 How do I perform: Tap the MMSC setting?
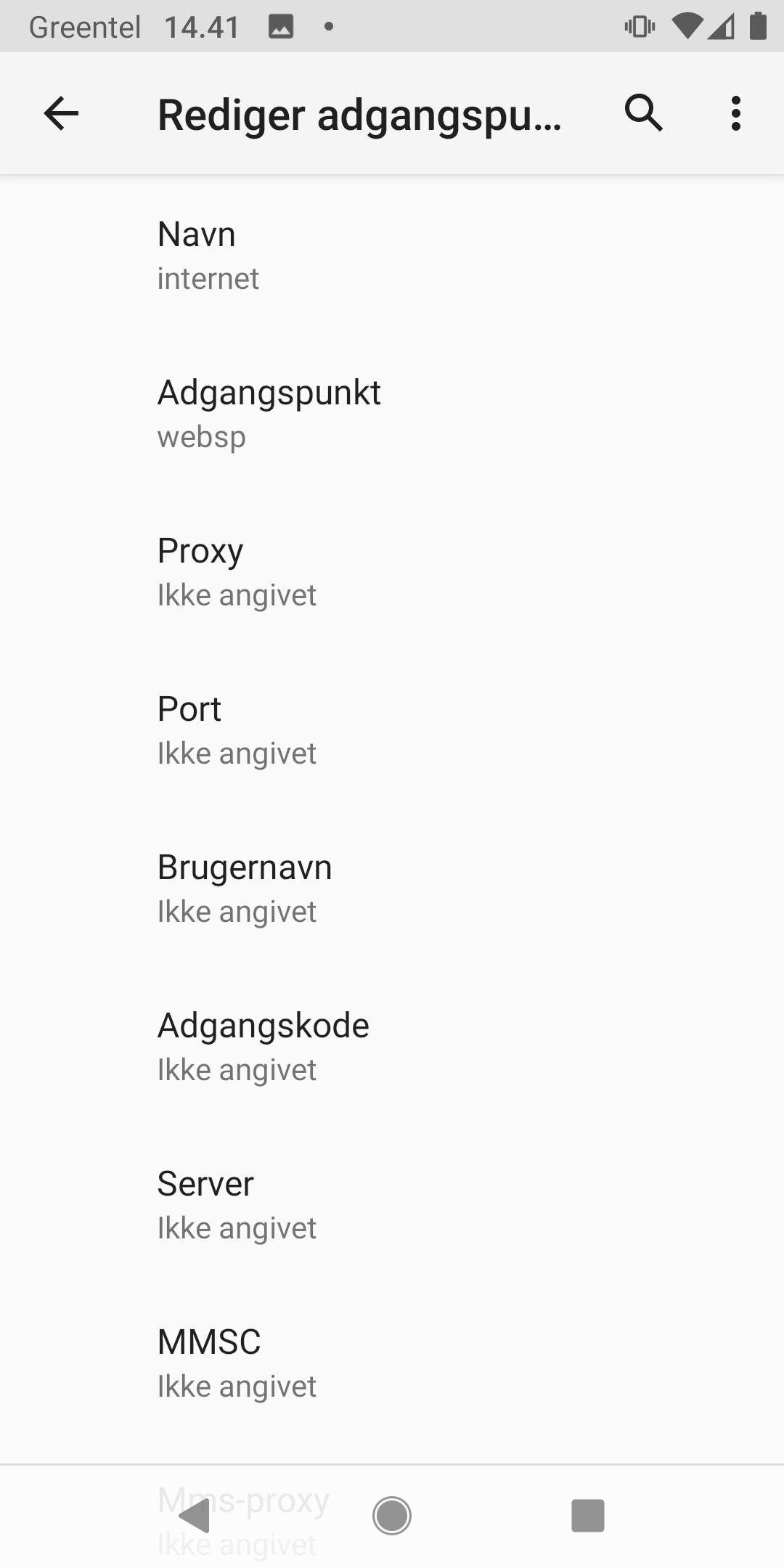tap(392, 1363)
